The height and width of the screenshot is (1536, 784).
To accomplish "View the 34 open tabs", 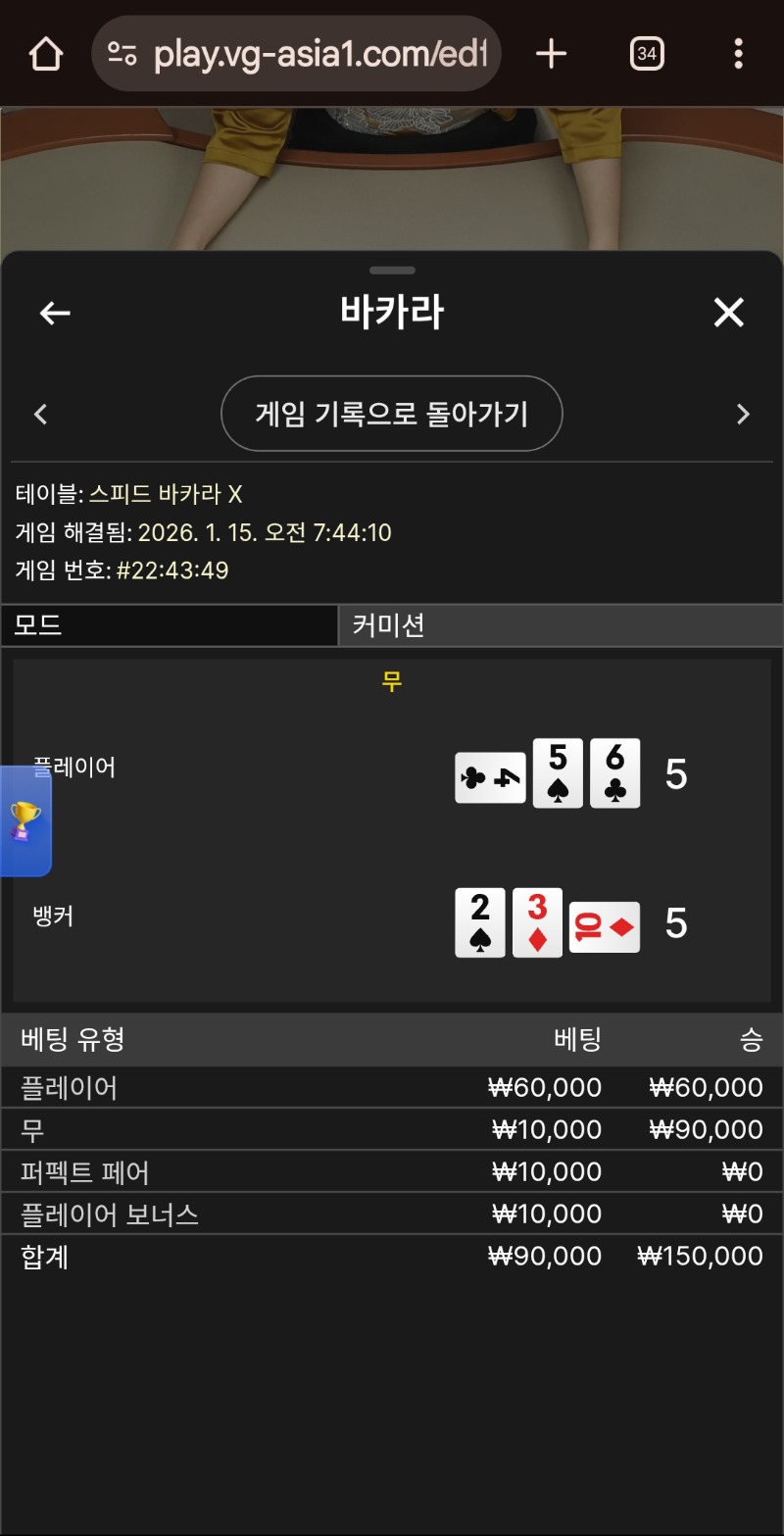I will click(x=646, y=54).
